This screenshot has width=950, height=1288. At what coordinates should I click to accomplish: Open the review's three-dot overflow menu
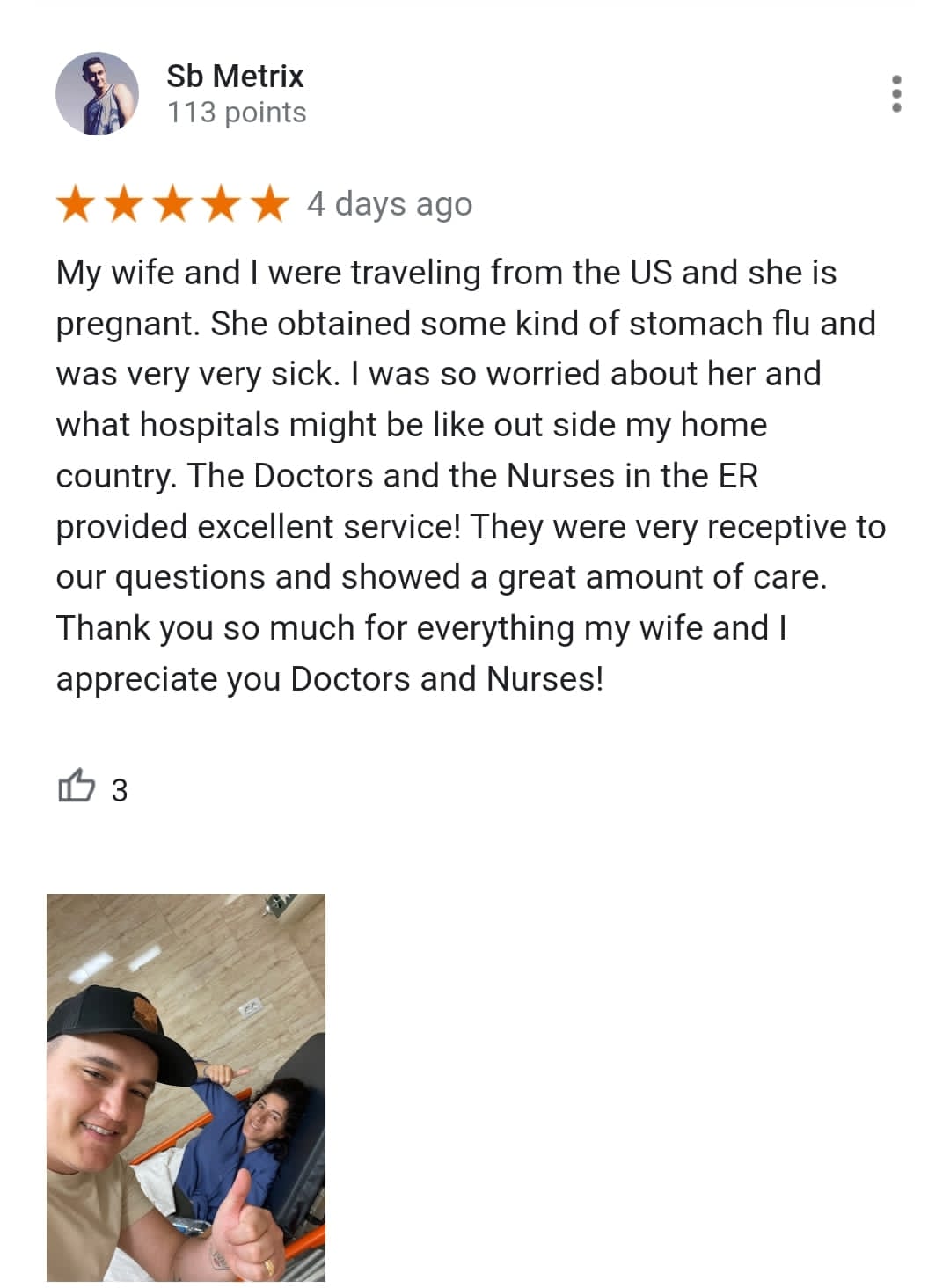(895, 93)
